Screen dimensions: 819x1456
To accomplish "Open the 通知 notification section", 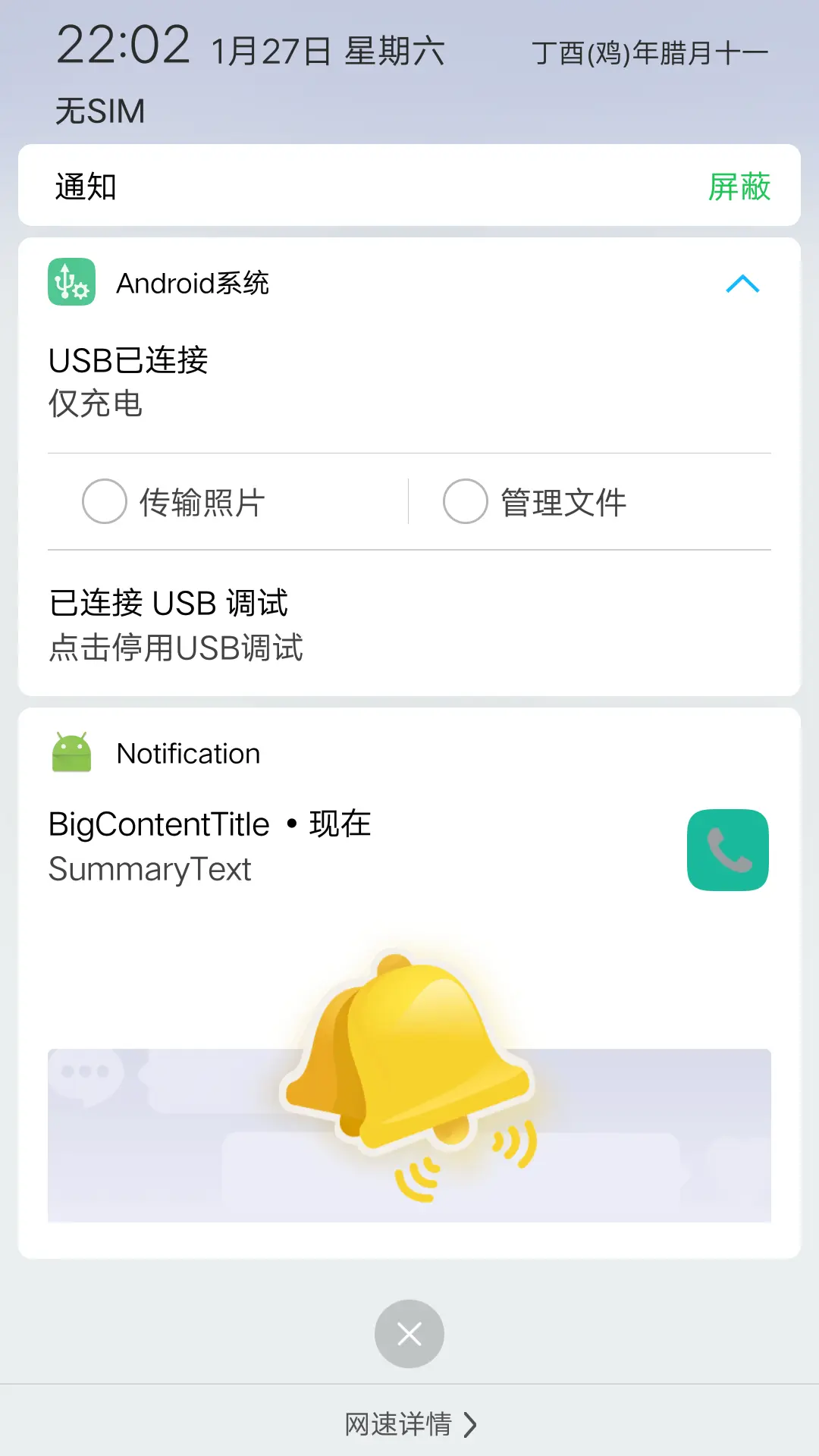I will tap(86, 187).
